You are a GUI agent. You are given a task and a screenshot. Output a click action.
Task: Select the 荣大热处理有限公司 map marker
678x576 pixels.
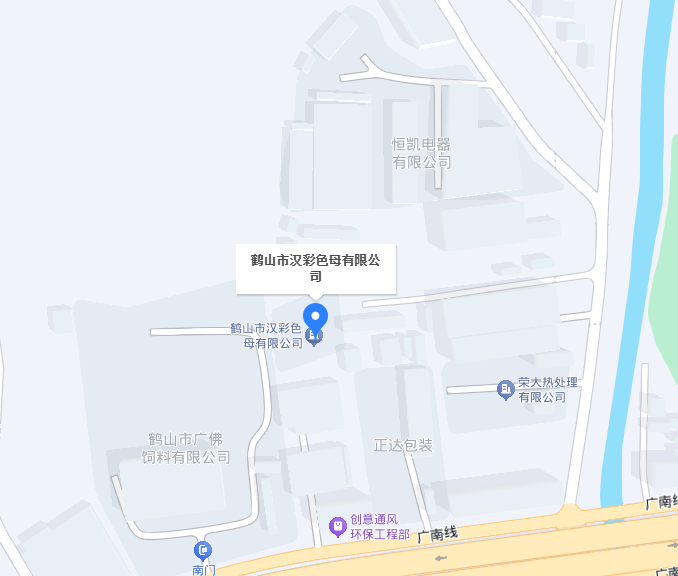[x=505, y=389]
